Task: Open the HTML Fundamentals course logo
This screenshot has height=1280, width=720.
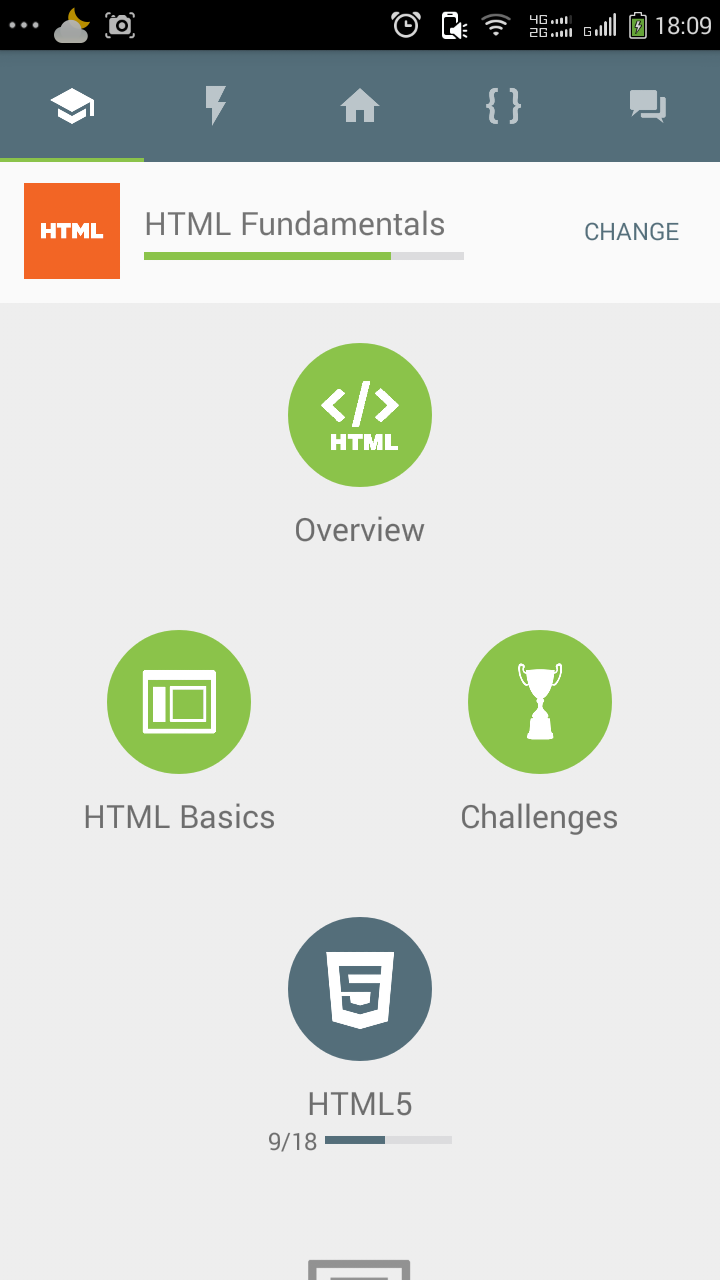Action: coord(72,231)
